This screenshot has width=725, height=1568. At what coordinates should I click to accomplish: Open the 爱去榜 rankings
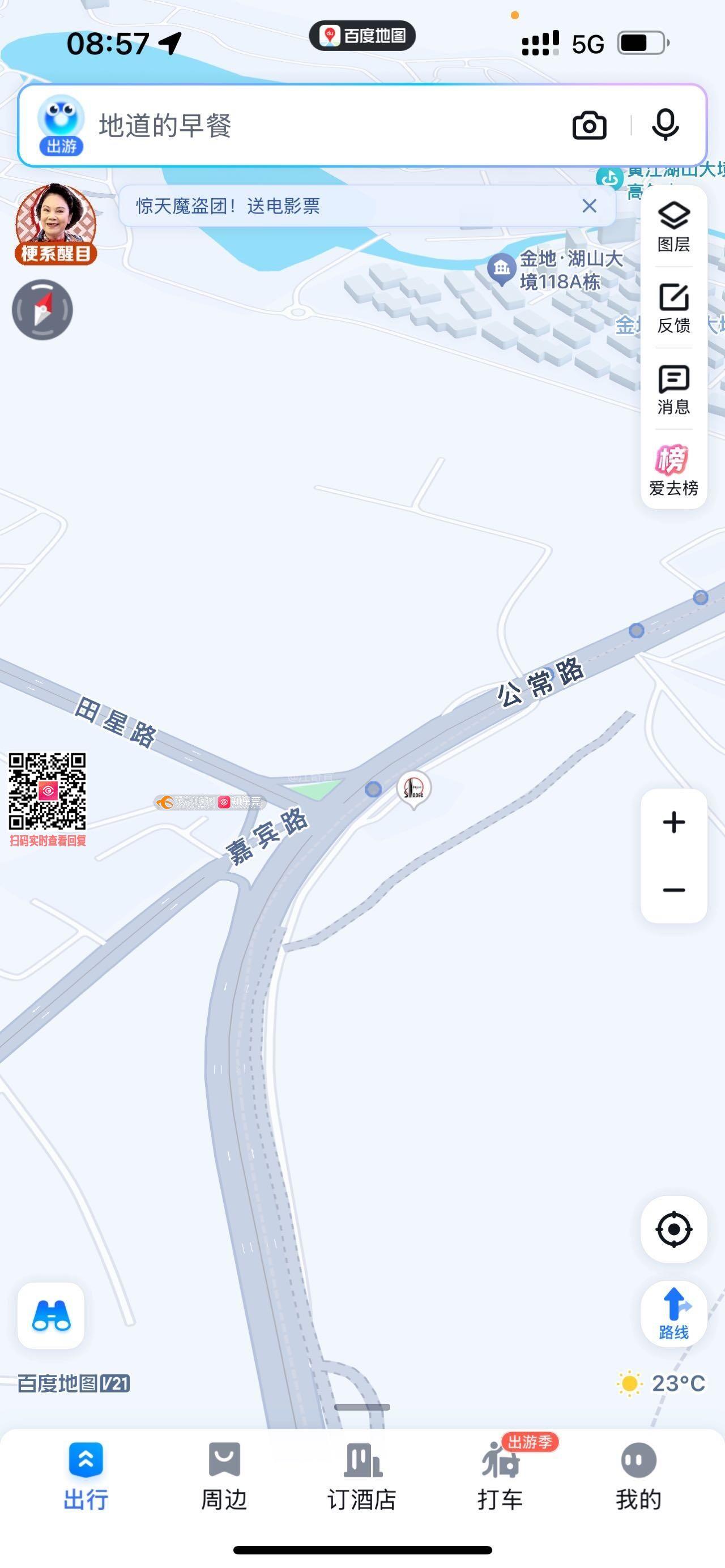point(673,470)
